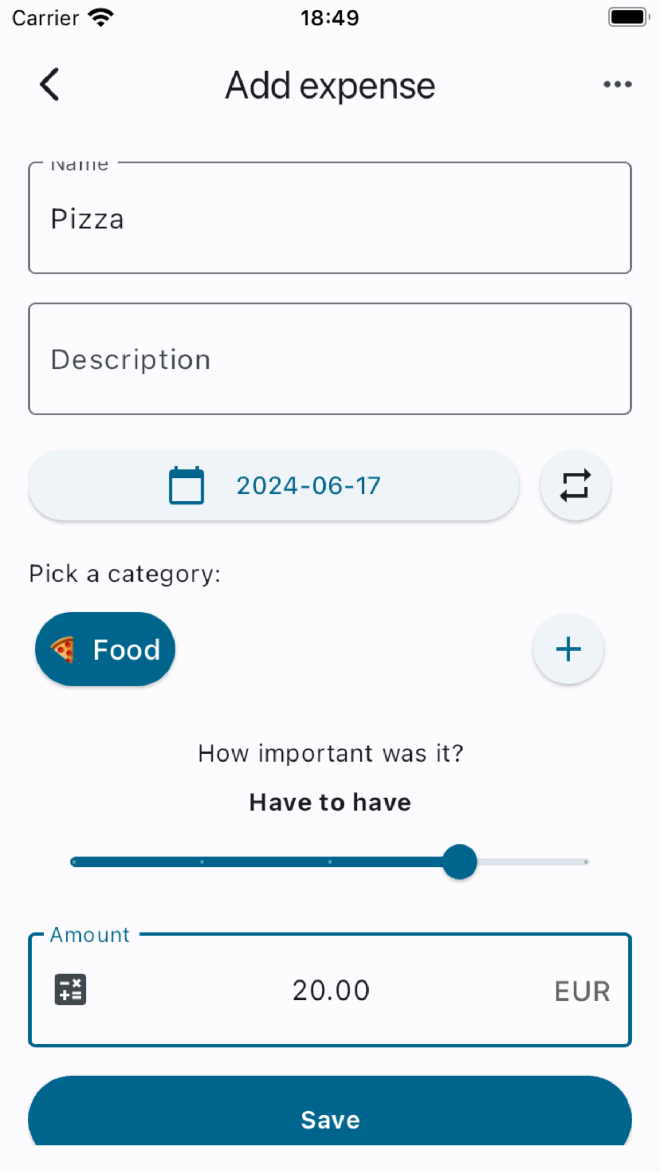Open the date picker showing 2024-06-17
The image size is (660, 1173).
(x=274, y=486)
